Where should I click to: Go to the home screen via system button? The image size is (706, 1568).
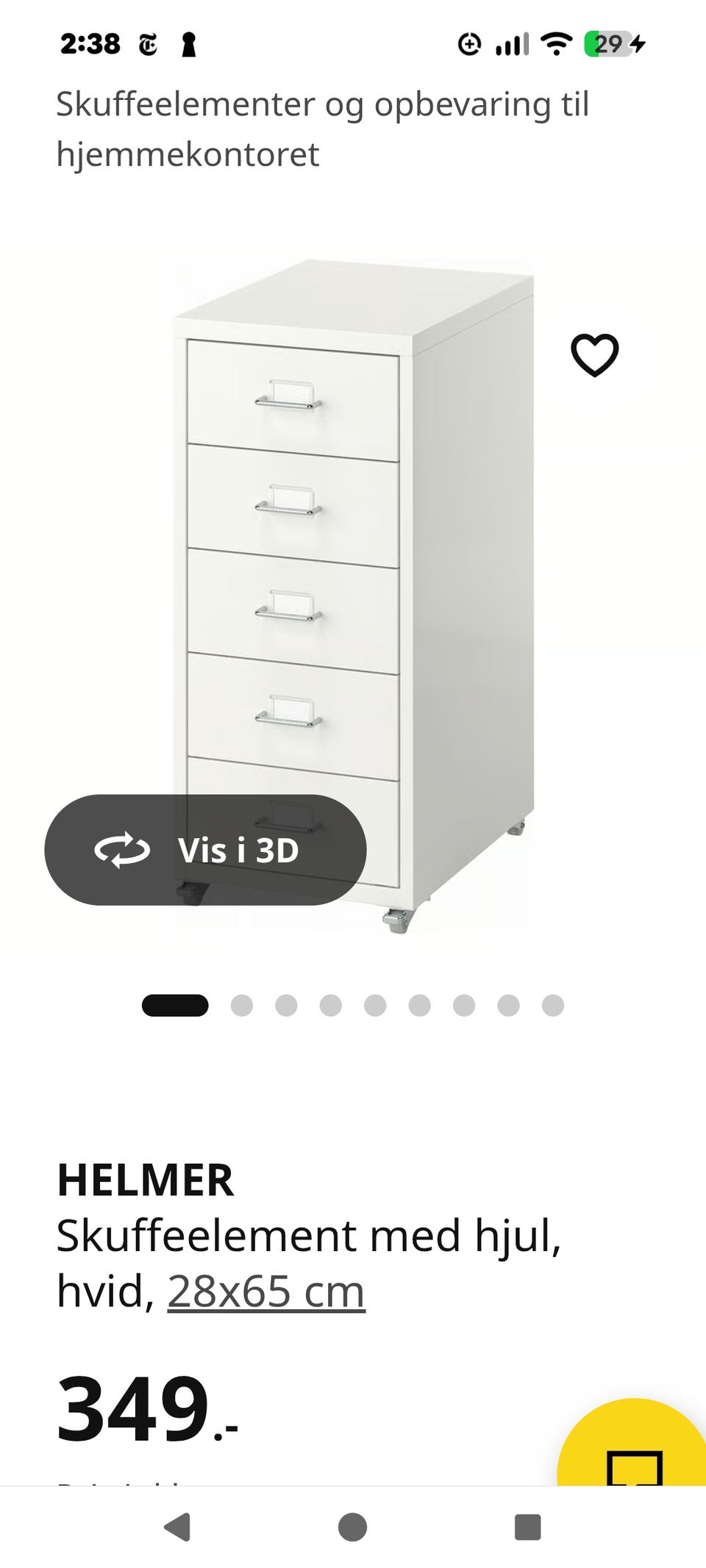[353, 1527]
